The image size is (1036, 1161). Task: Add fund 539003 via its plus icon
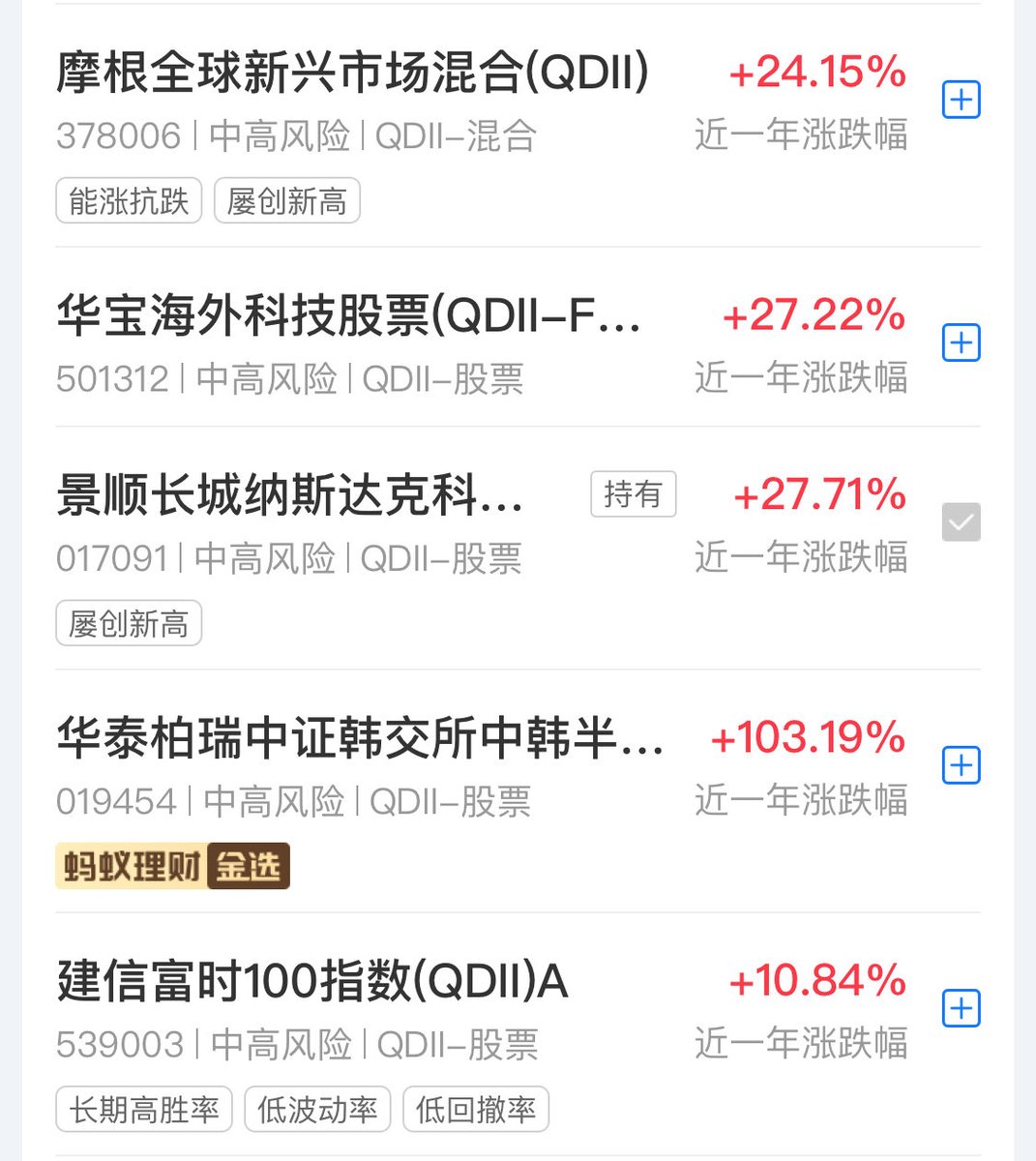pyautogui.click(x=961, y=1008)
